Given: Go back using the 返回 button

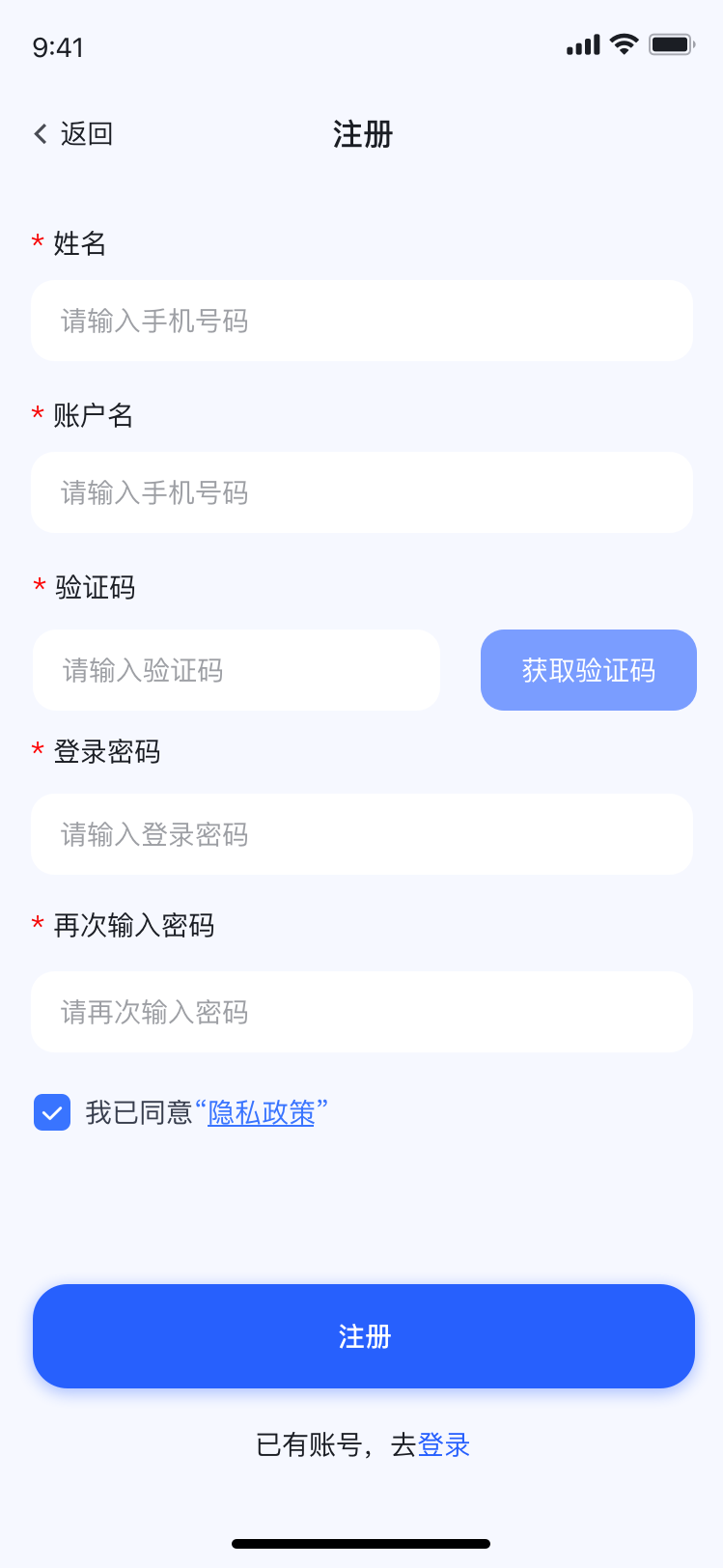Looking at the screenshot, I should point(73,133).
